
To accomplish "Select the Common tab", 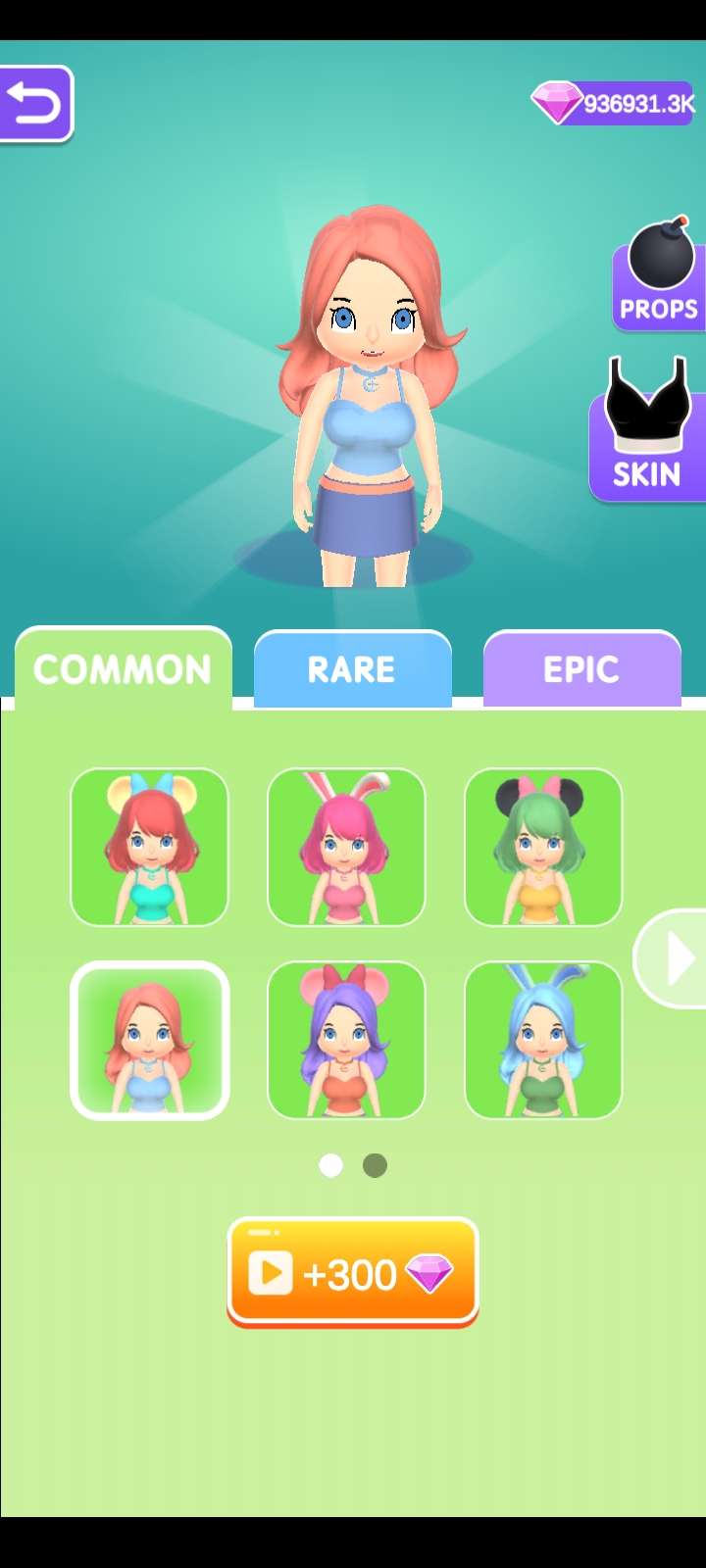I will (x=123, y=669).
